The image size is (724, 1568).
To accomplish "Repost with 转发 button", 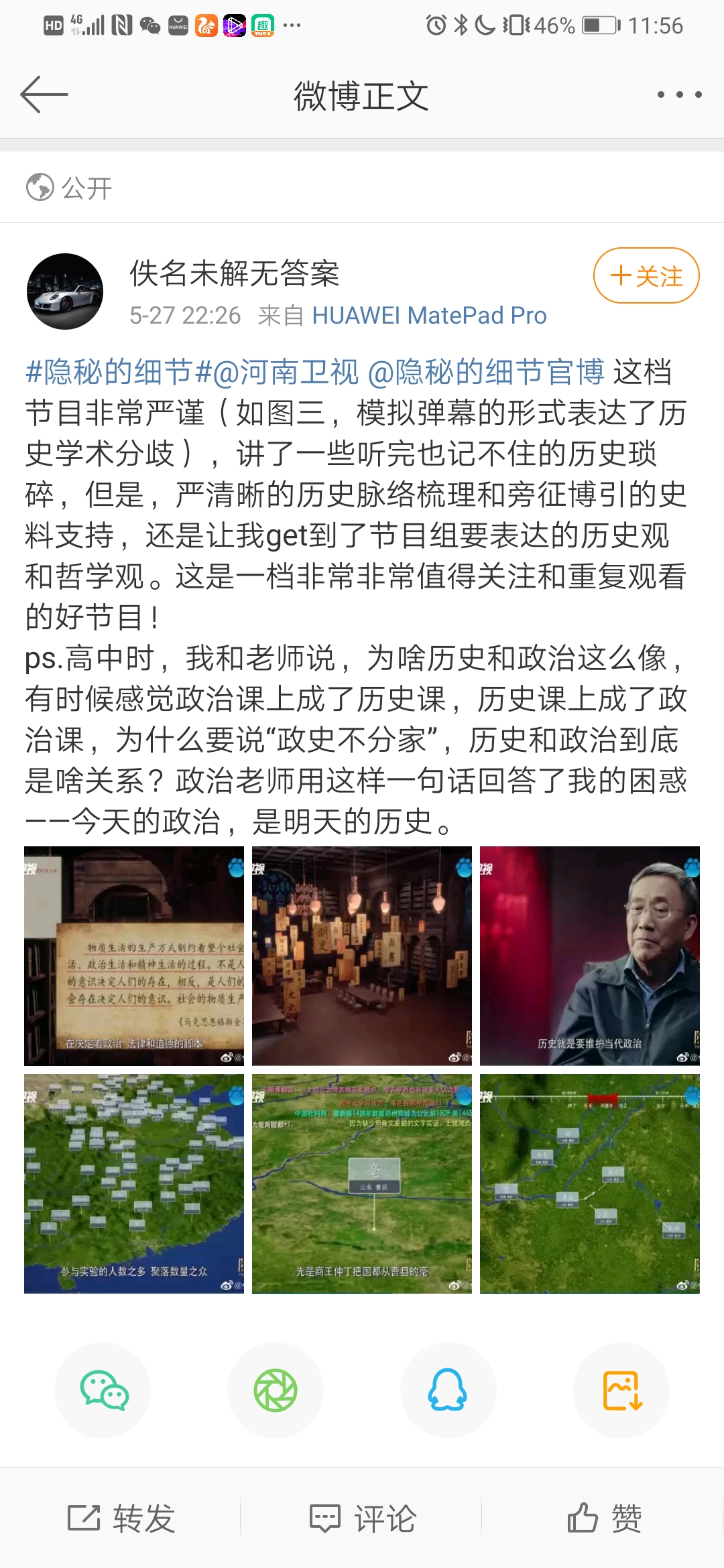I will 121,1518.
